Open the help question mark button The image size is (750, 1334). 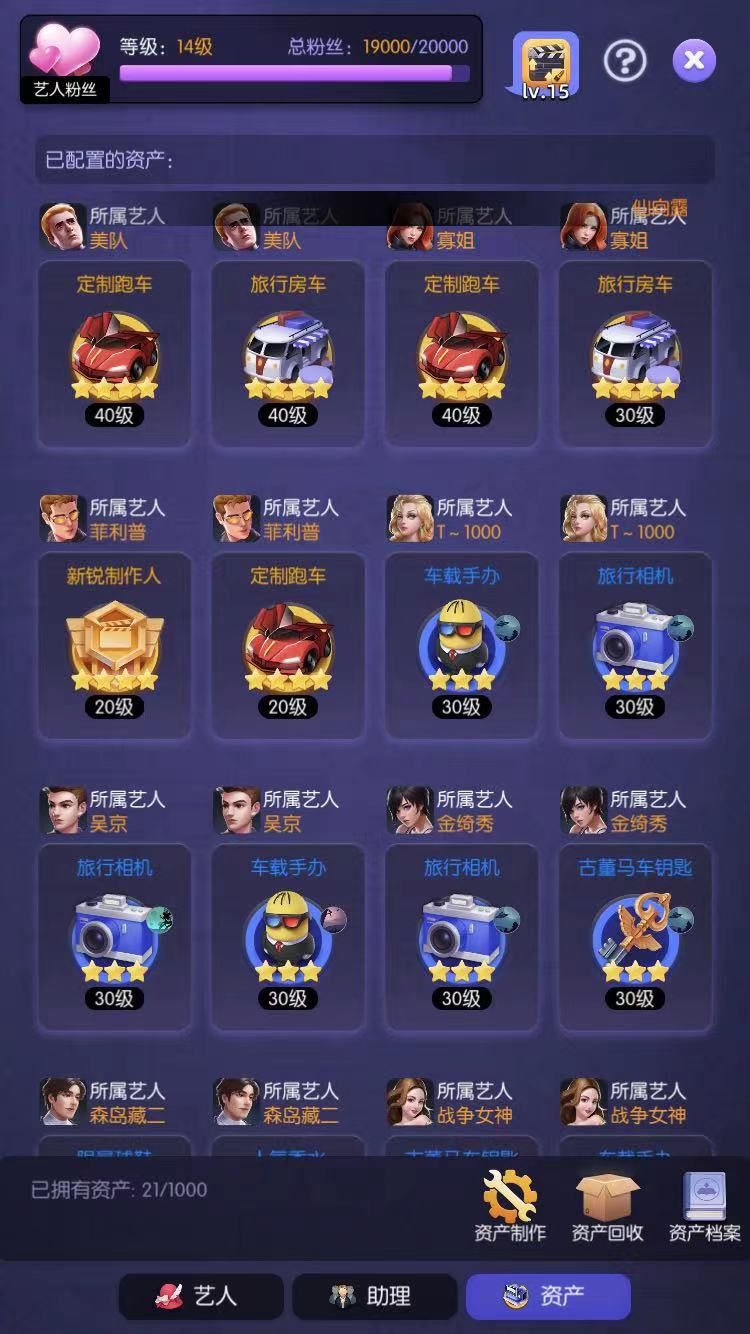click(625, 60)
